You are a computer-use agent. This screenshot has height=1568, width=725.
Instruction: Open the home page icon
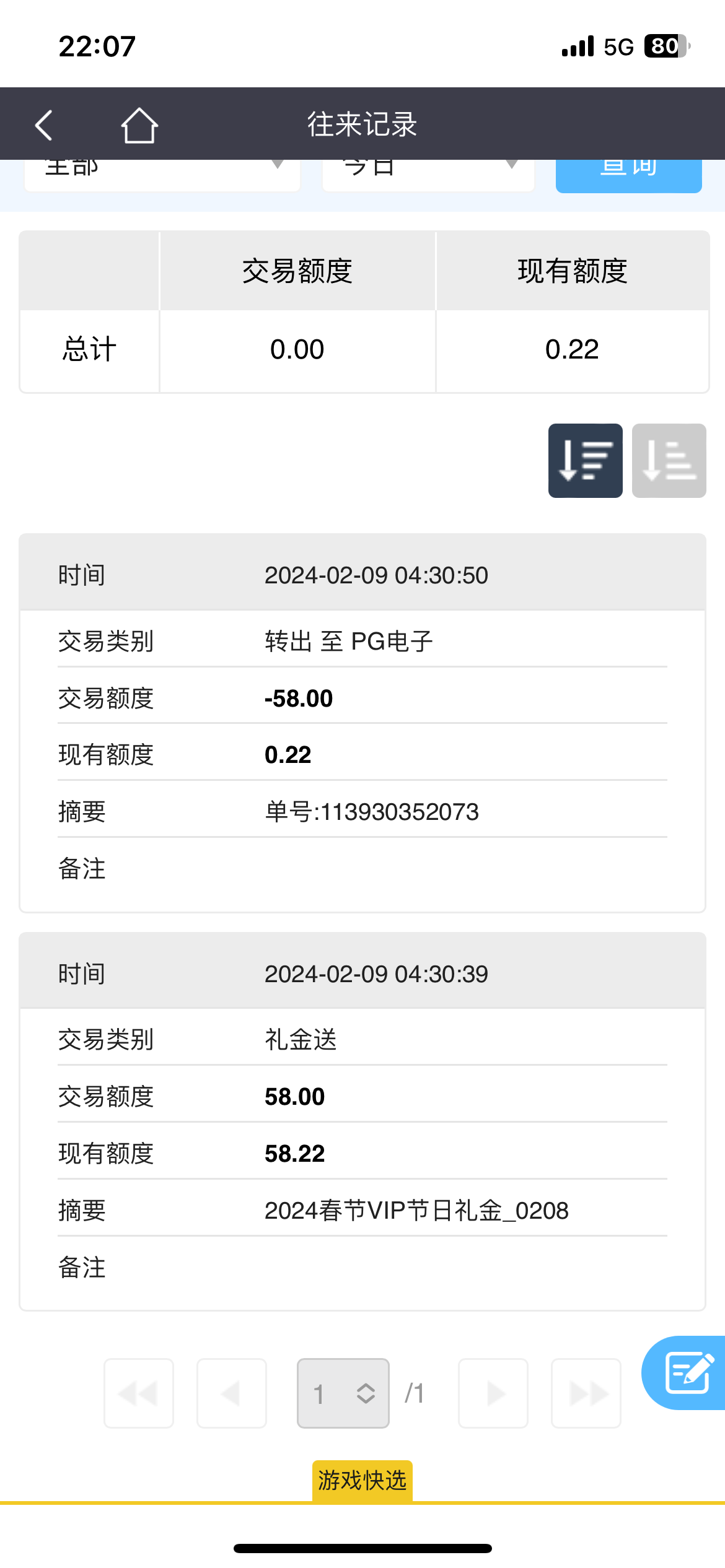coord(139,125)
